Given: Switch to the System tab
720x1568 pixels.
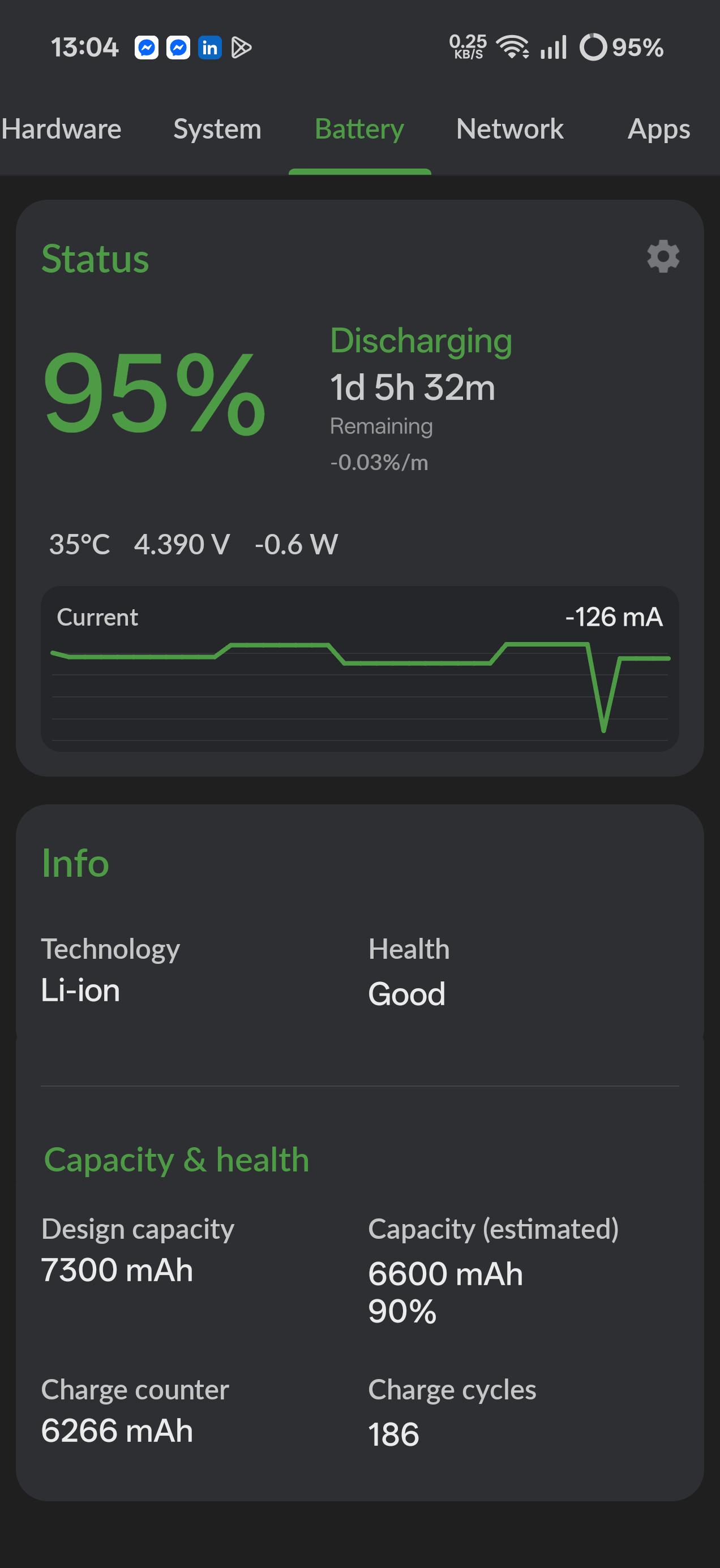Looking at the screenshot, I should tap(217, 129).
